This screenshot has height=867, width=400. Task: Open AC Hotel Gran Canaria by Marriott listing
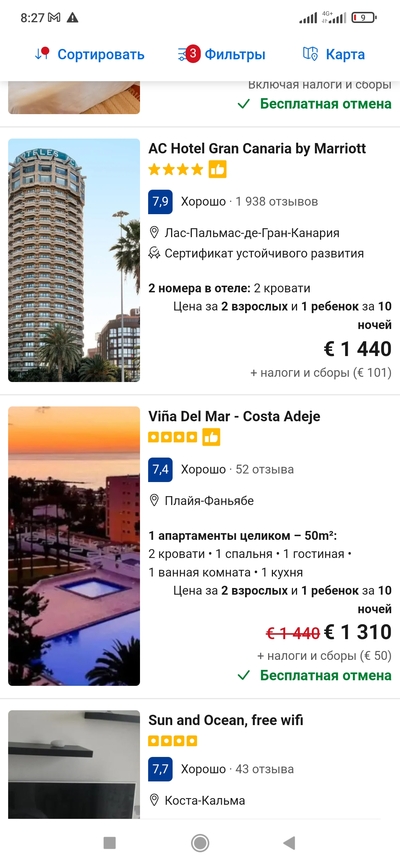(x=257, y=149)
